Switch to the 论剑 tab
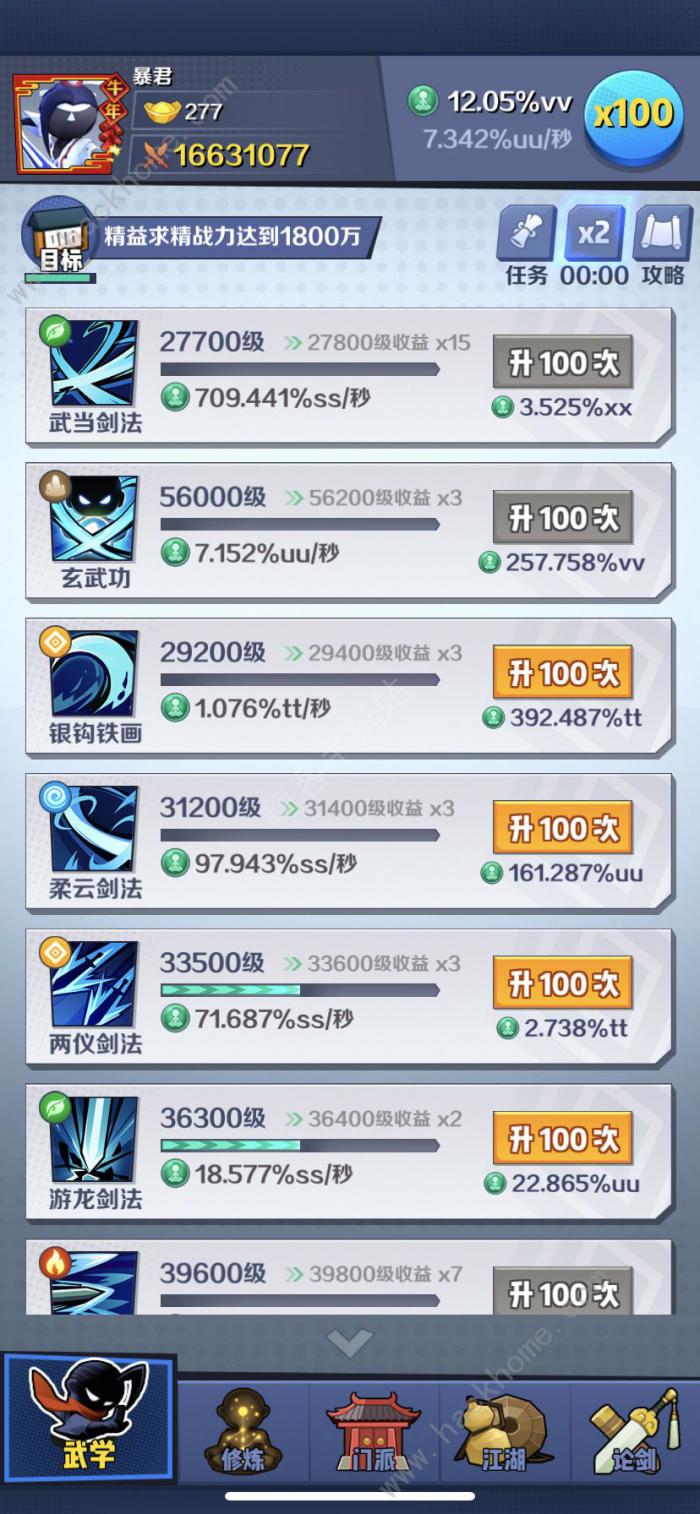This screenshot has height=1514, width=700. tap(634, 1432)
